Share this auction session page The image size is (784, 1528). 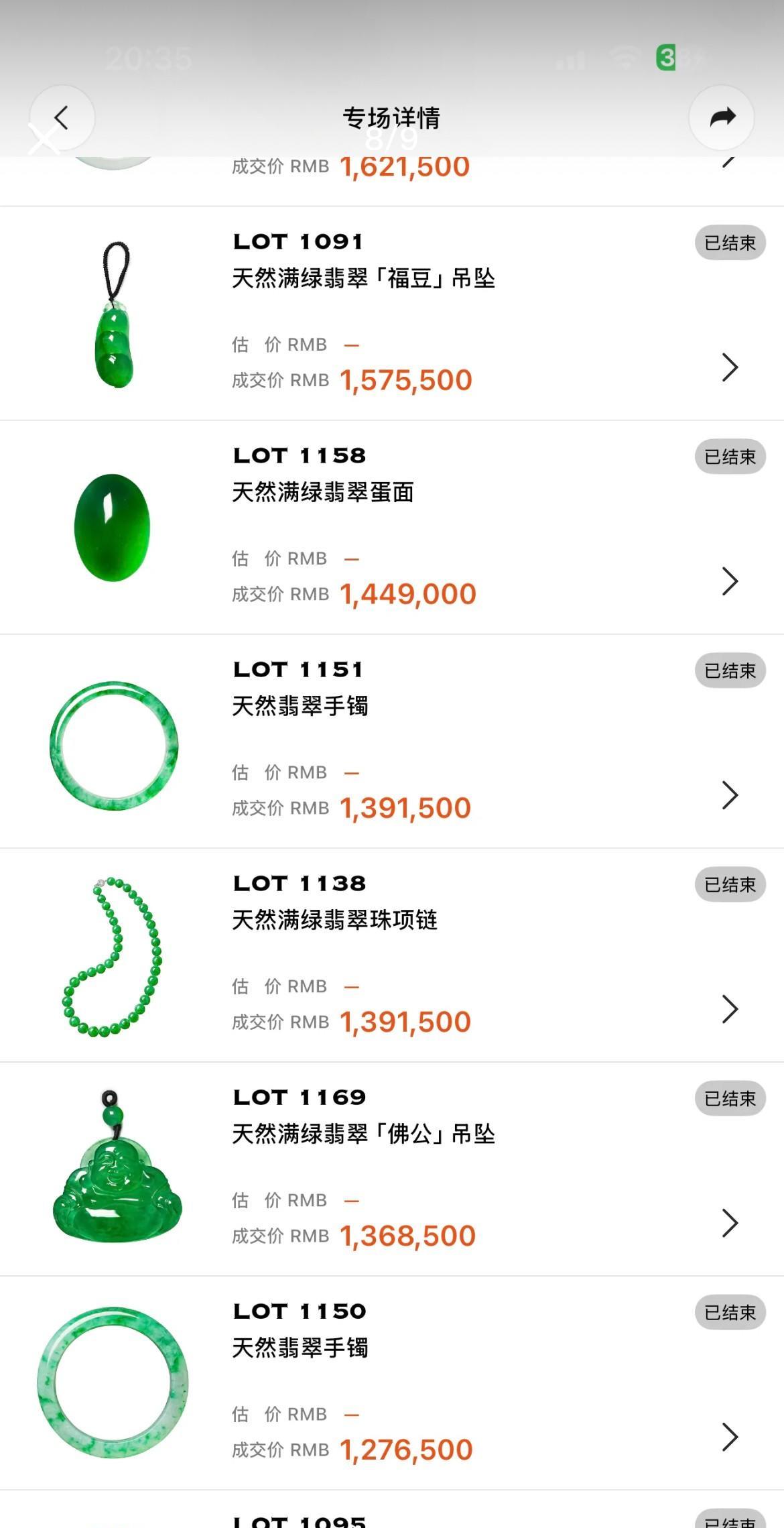point(722,118)
